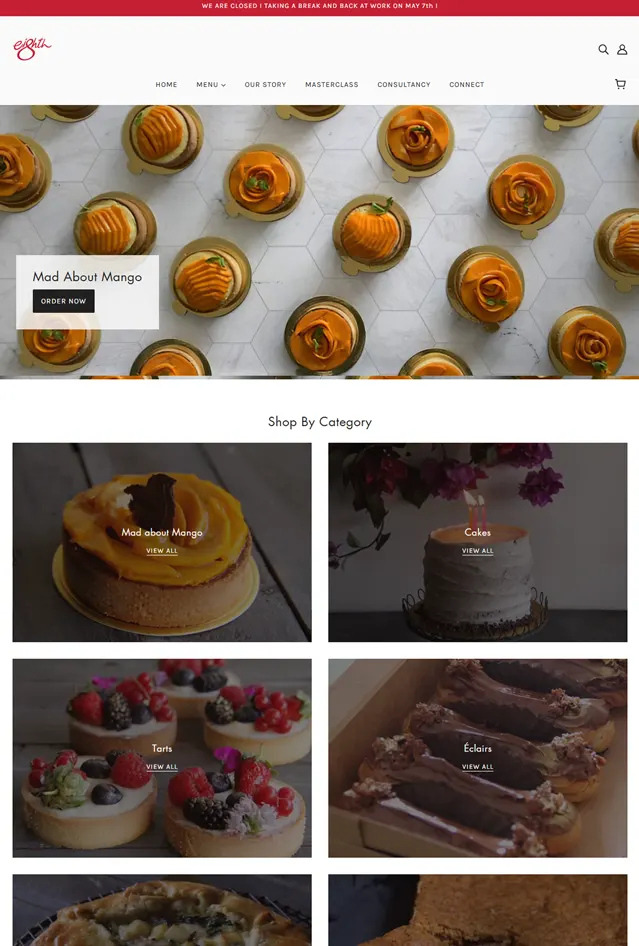Viewport: 639px width, 946px height.
Task: Expand the Menu dropdown
Action: coord(210,85)
